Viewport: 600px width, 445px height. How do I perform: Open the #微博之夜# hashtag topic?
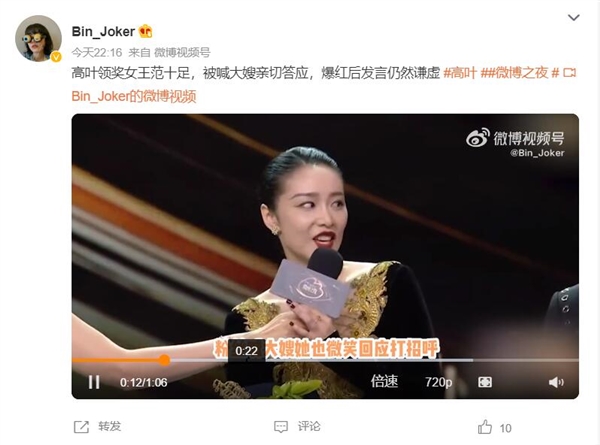coord(520,73)
